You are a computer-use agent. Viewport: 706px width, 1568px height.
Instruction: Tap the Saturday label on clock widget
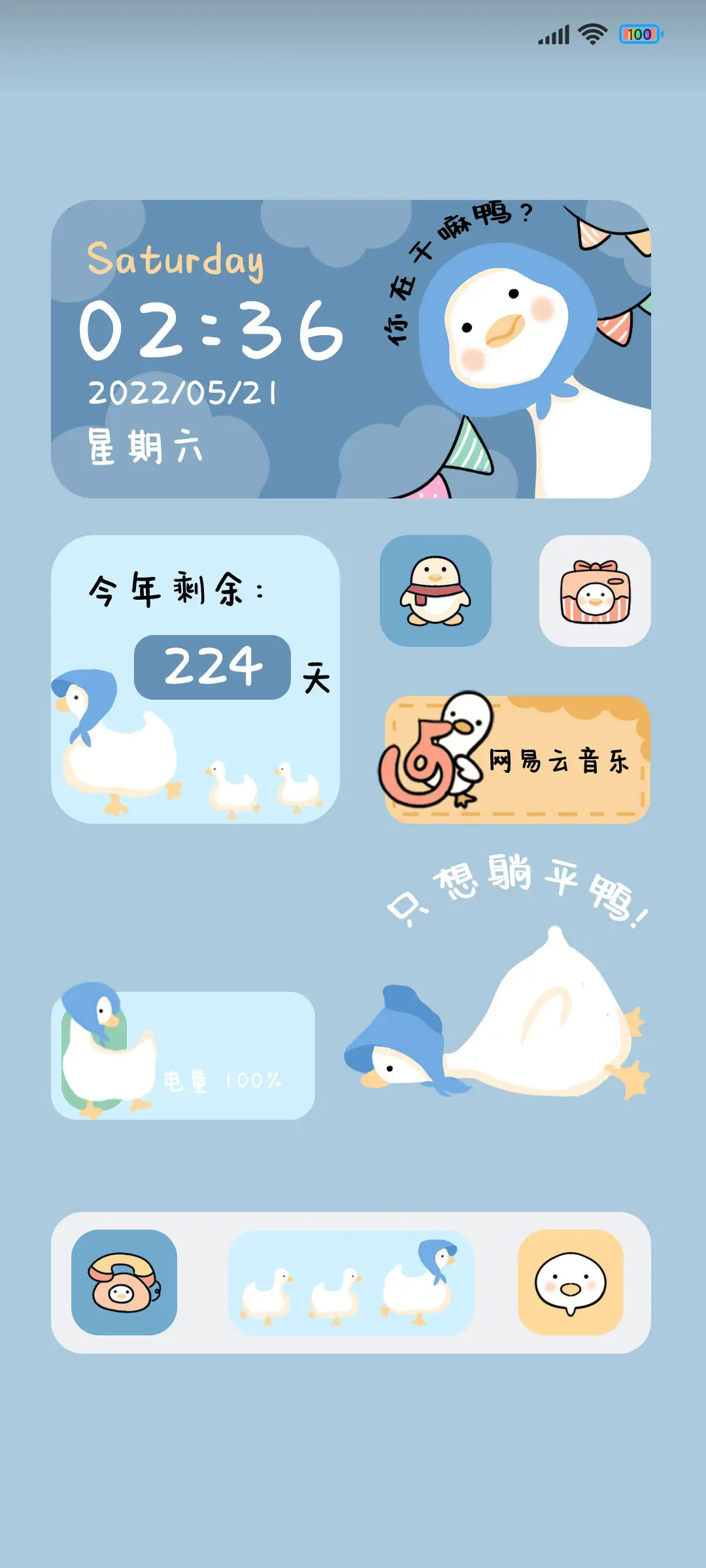tap(176, 261)
